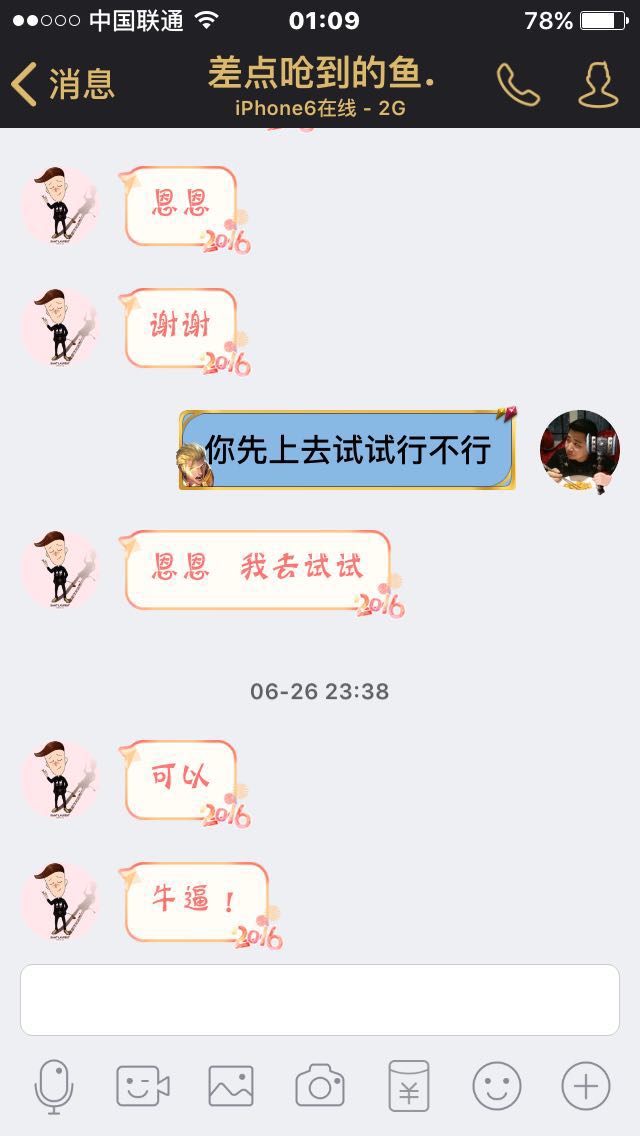Send a red packet with the ¥ icon
640x1136 pixels.
click(409, 1086)
